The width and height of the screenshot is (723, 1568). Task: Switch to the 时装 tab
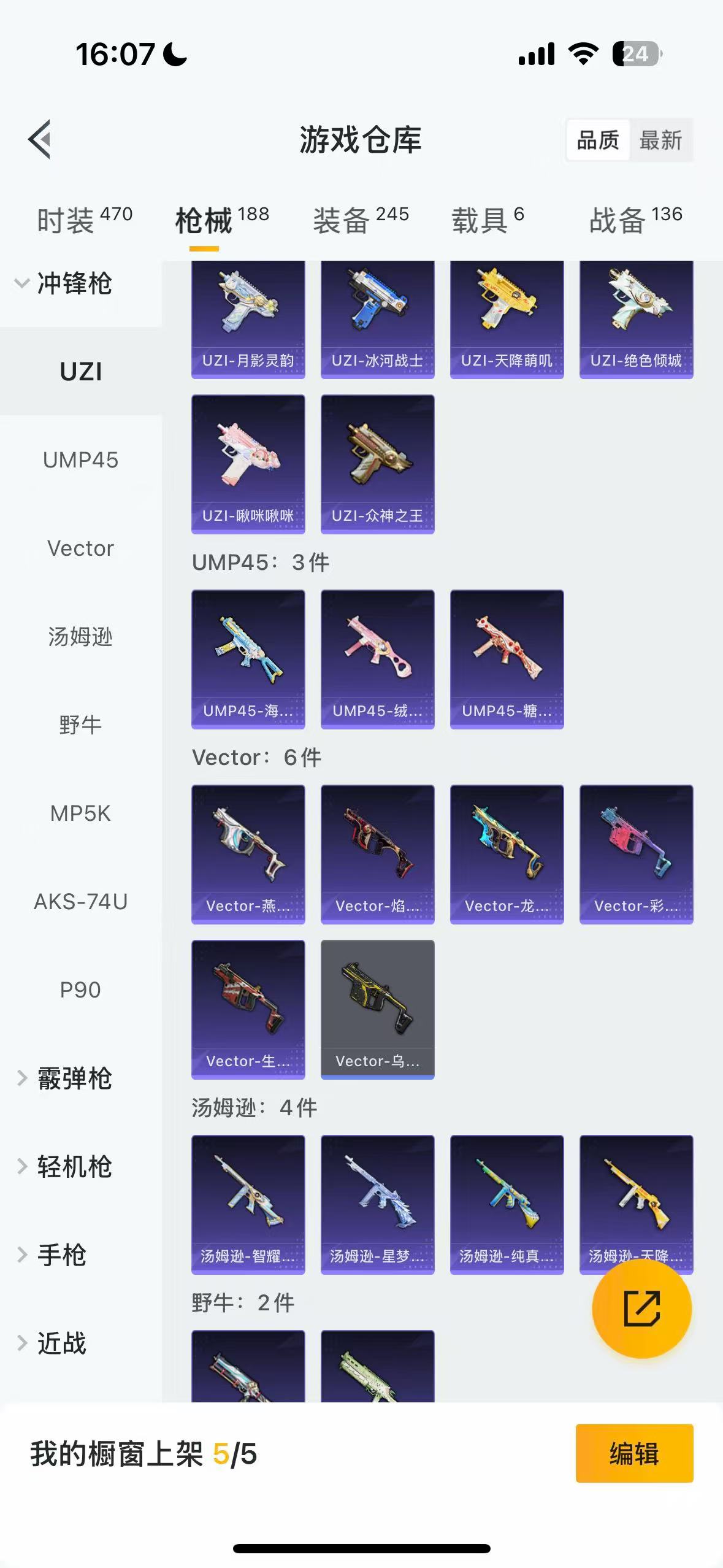pos(84,220)
